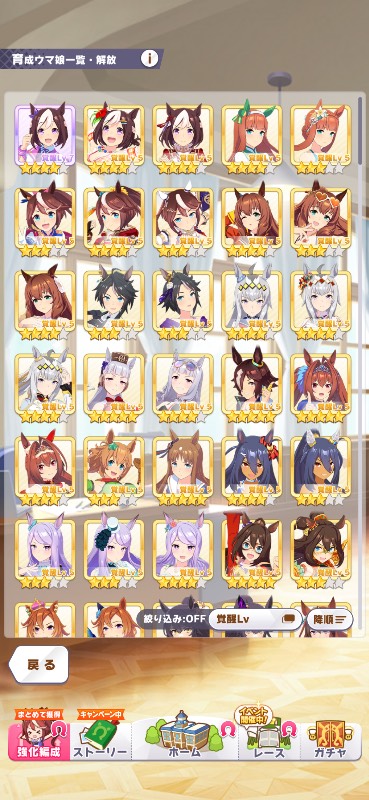
Task: Switch to the レース tab
Action: click(267, 736)
